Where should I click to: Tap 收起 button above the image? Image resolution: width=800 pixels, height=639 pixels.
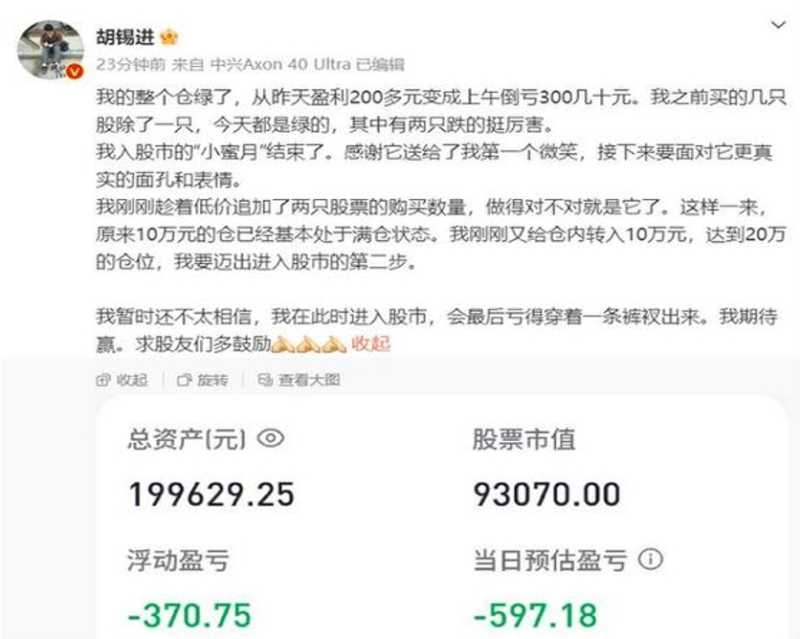(x=122, y=380)
